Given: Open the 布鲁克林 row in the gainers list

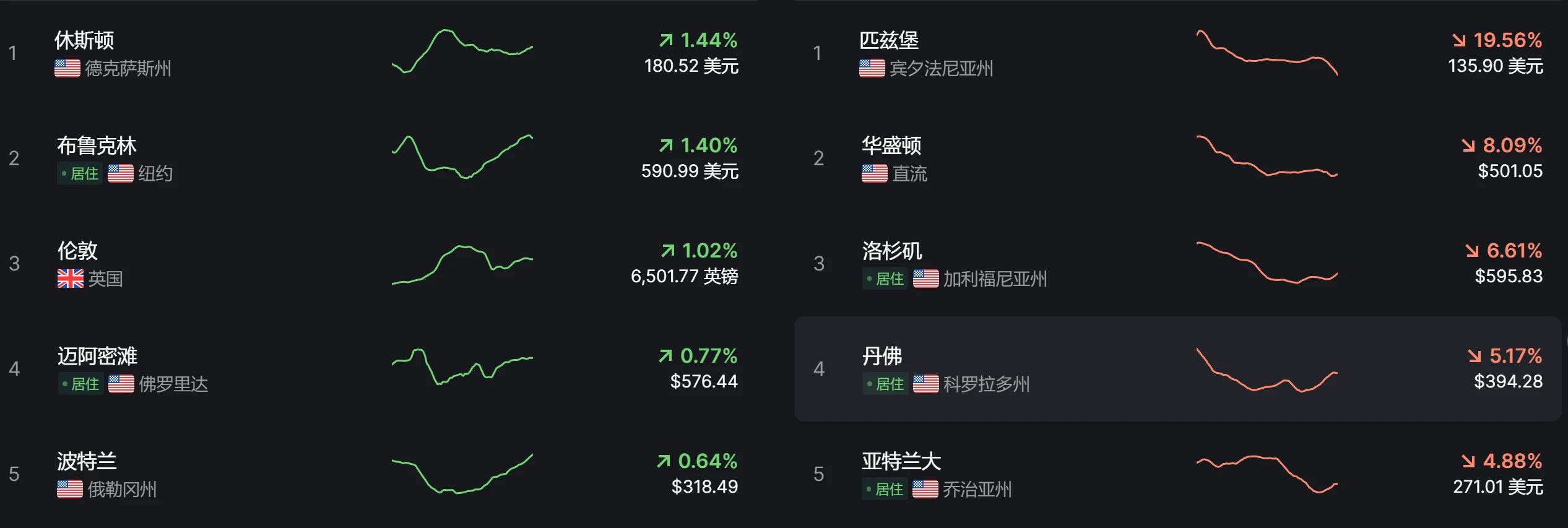Looking at the screenshot, I should click(97, 146).
